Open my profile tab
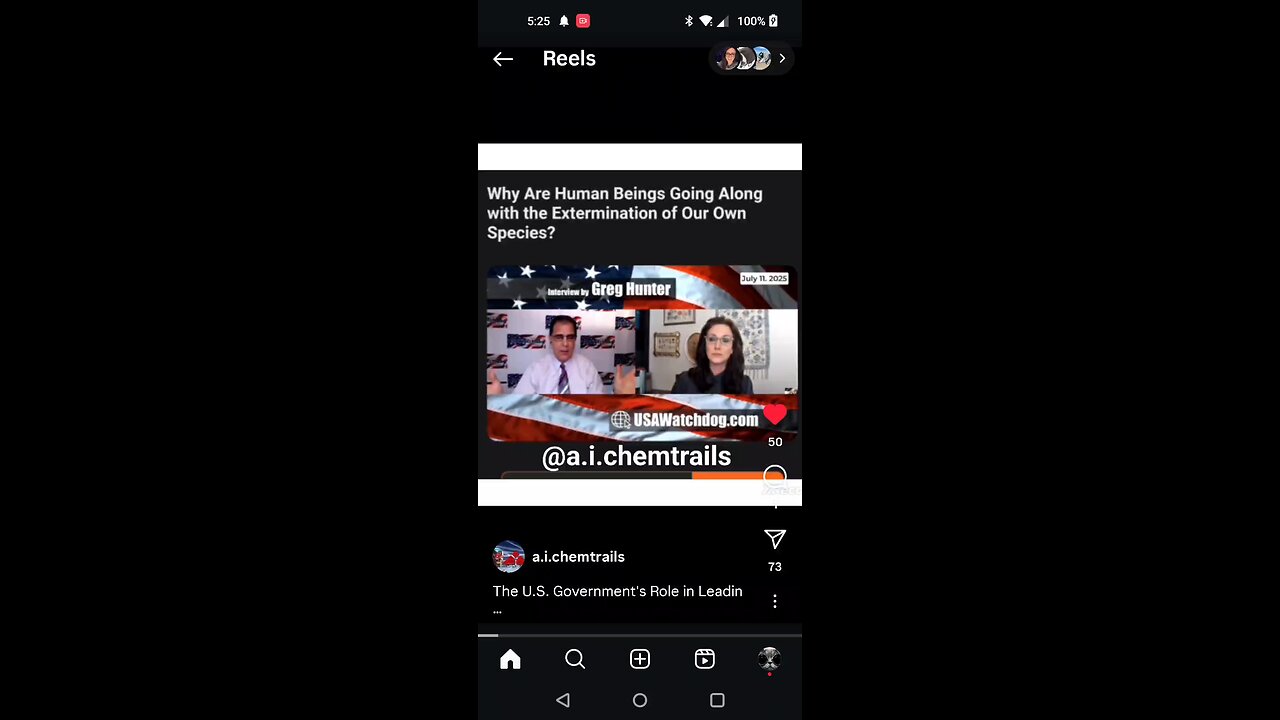1280x720 pixels. click(x=769, y=659)
